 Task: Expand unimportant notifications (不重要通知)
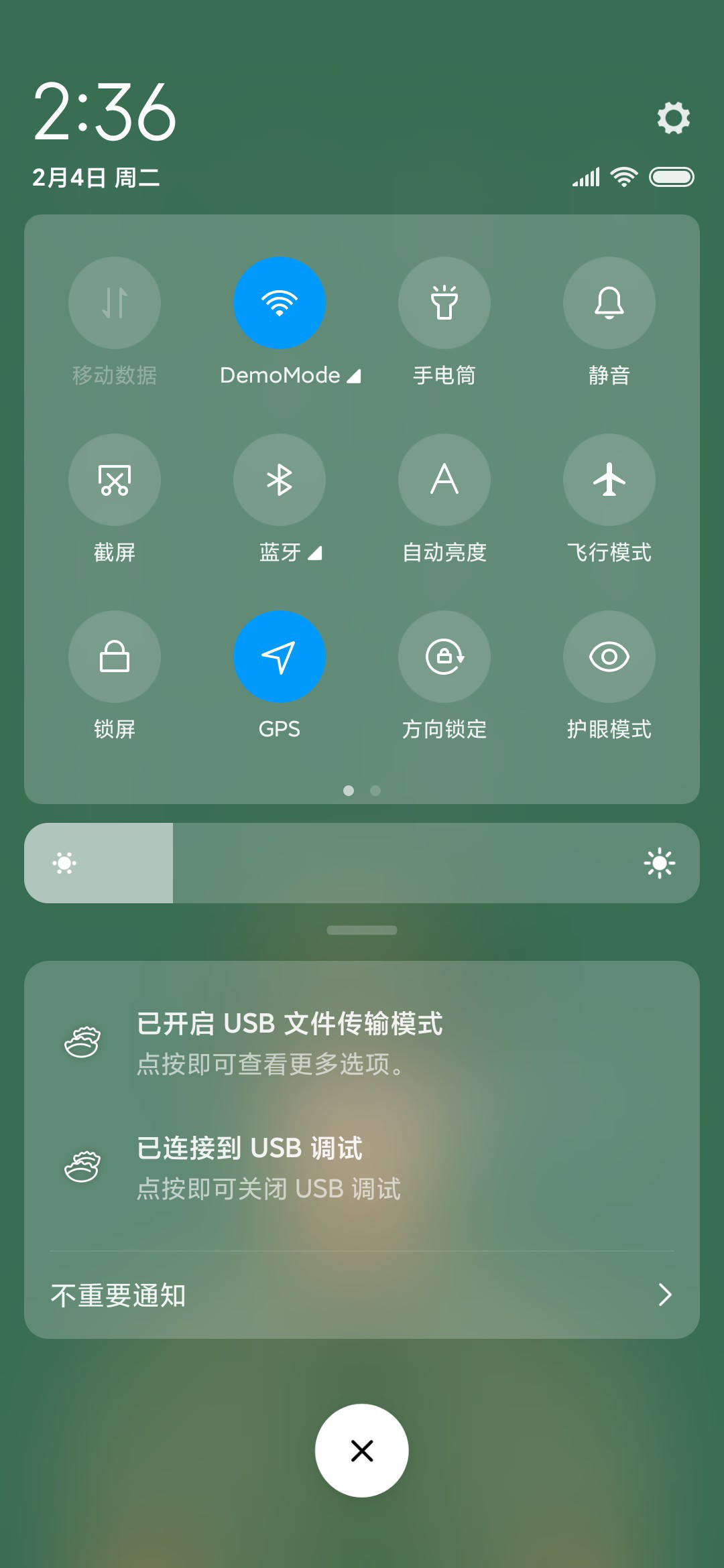point(362,1295)
